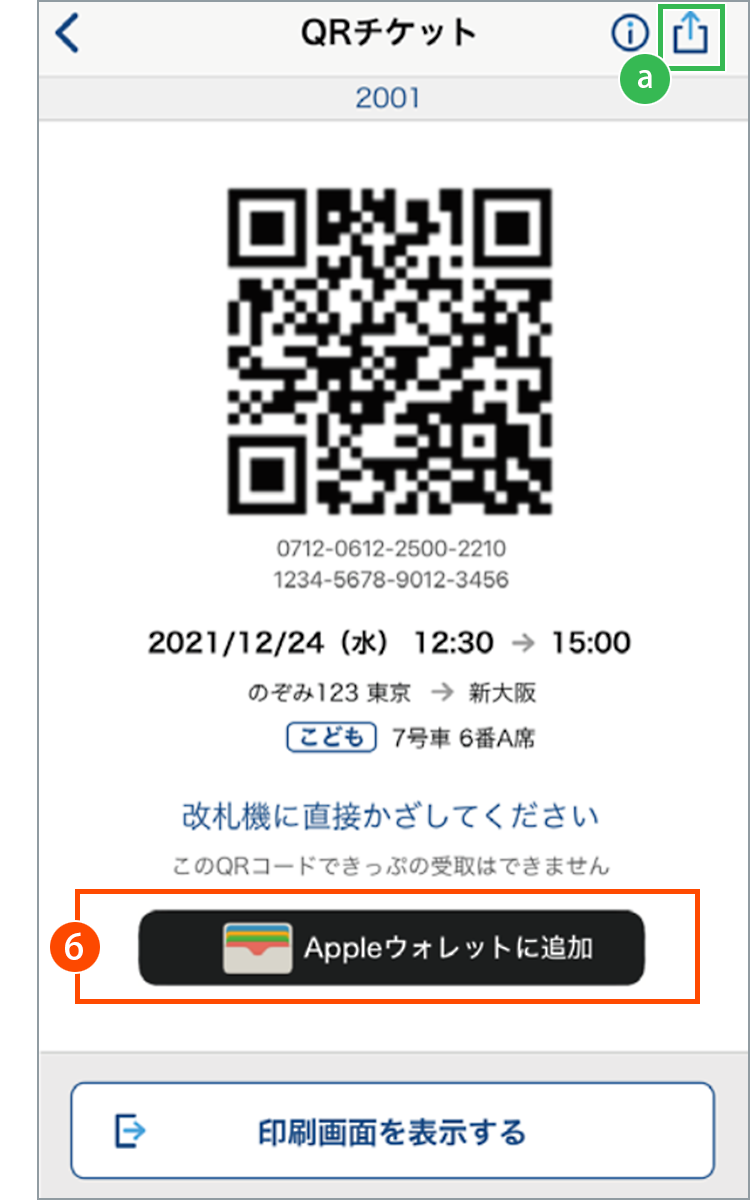This screenshot has height=1200, width=750.
Task: Open 印刷画面を表示する
Action: (x=392, y=1132)
